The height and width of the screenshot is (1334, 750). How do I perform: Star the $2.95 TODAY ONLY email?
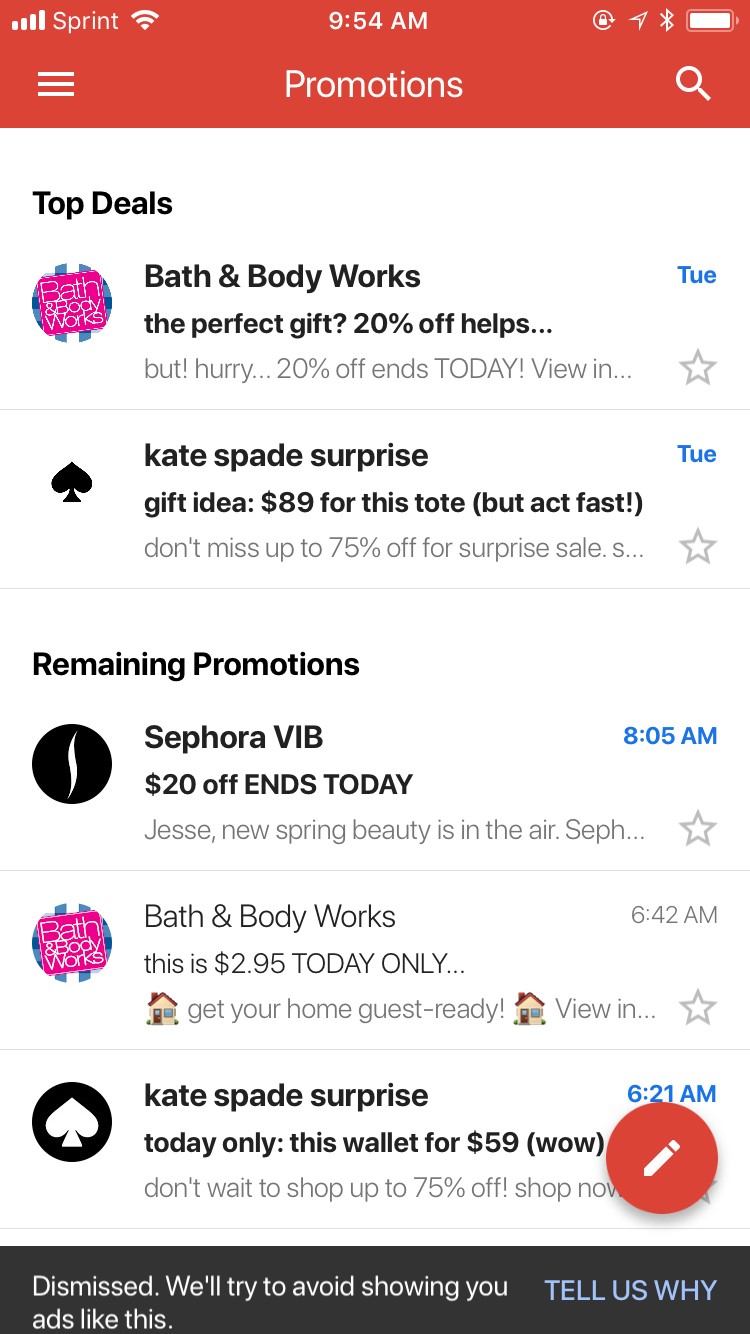[x=698, y=1008]
